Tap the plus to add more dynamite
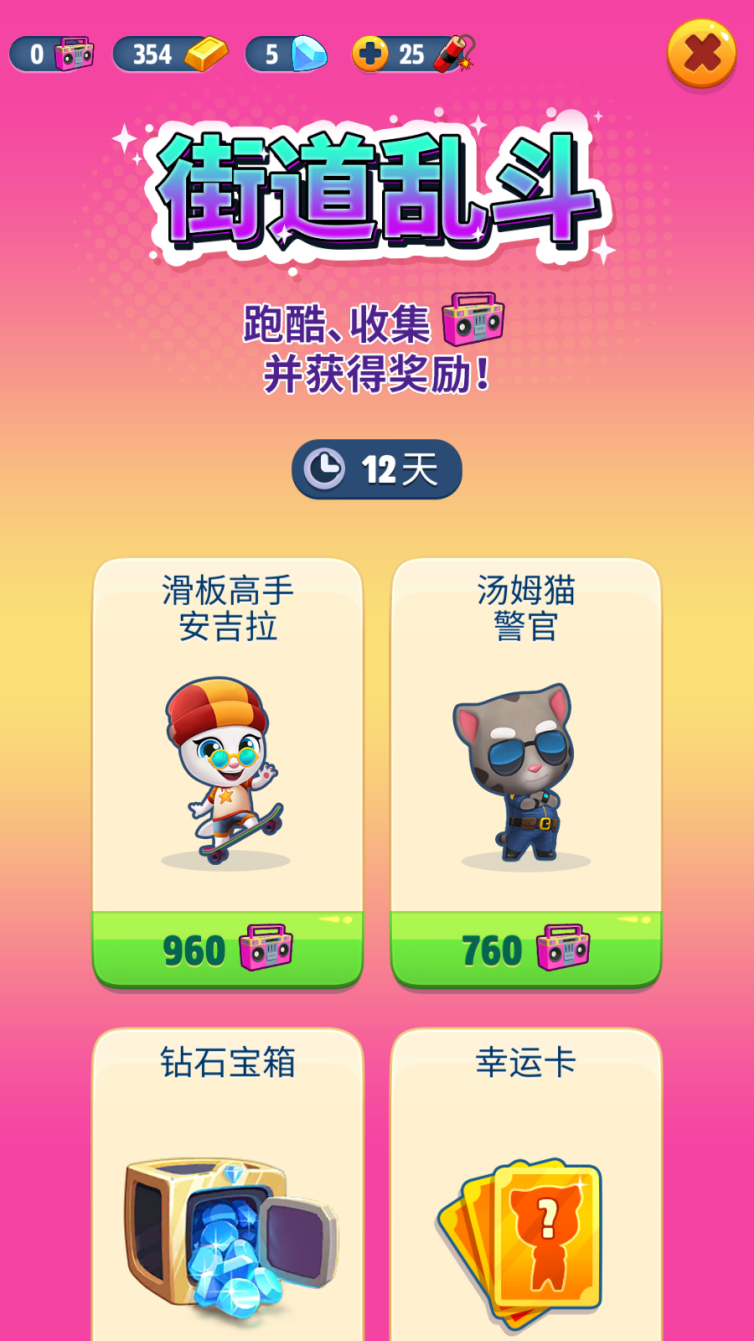This screenshot has height=1341, width=754. tap(370, 54)
